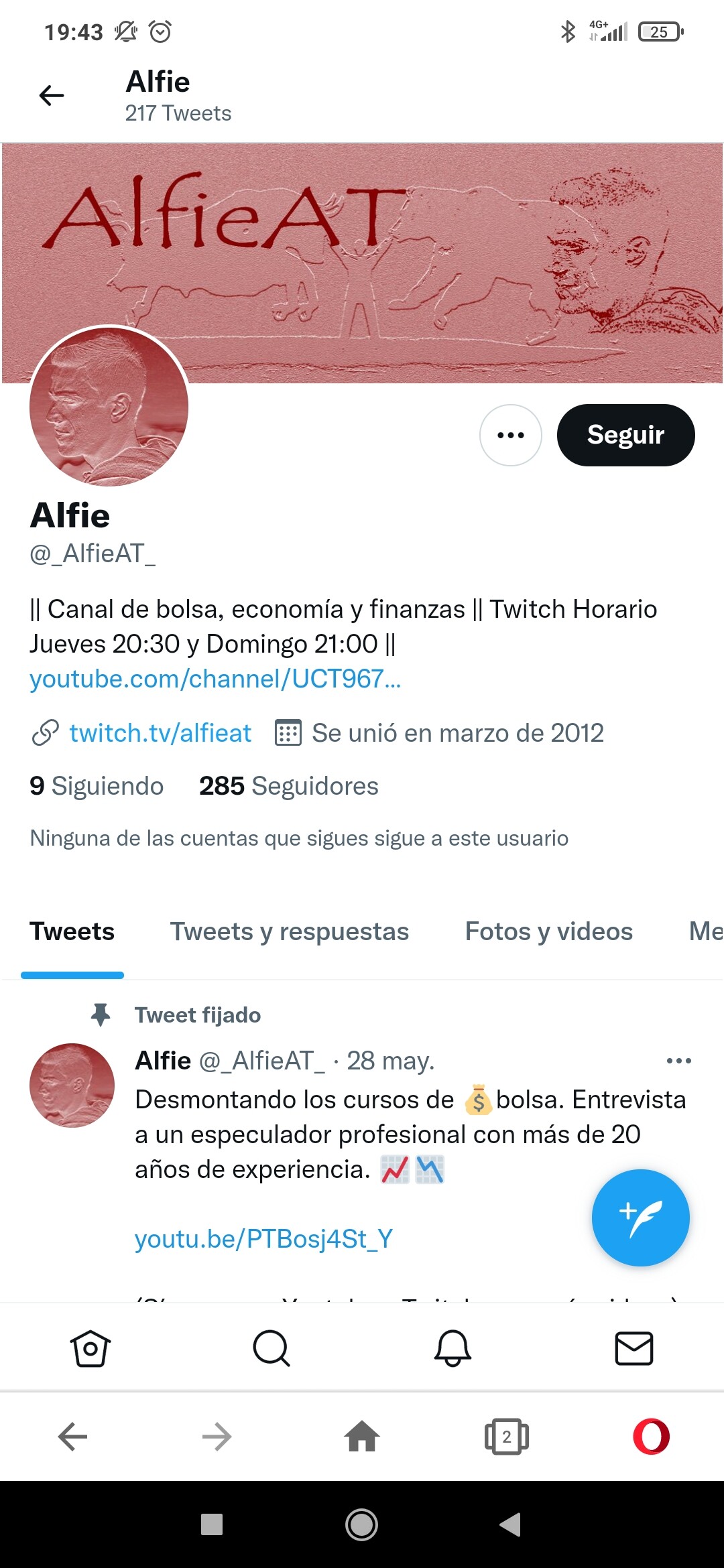Open Alfie's profile picture
The width and height of the screenshot is (724, 1568).
pyautogui.click(x=109, y=406)
